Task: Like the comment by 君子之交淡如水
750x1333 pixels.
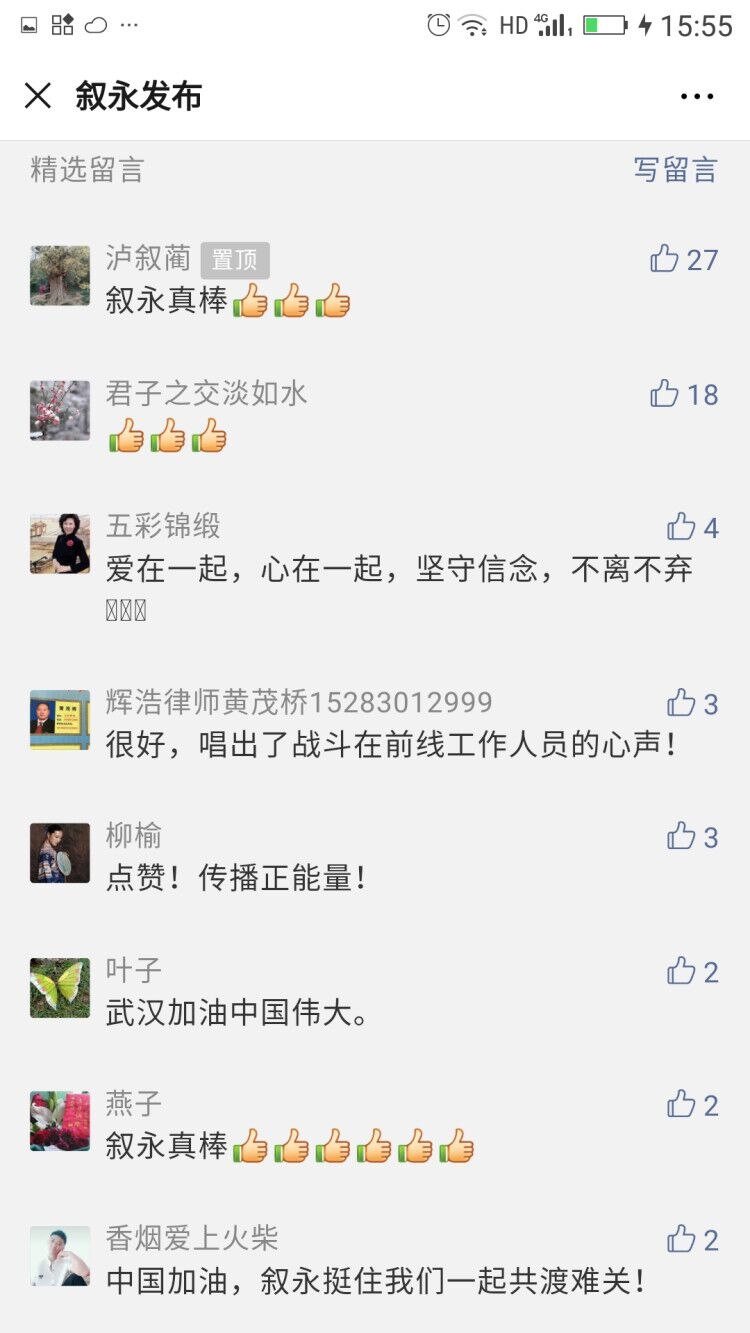Action: (x=665, y=394)
